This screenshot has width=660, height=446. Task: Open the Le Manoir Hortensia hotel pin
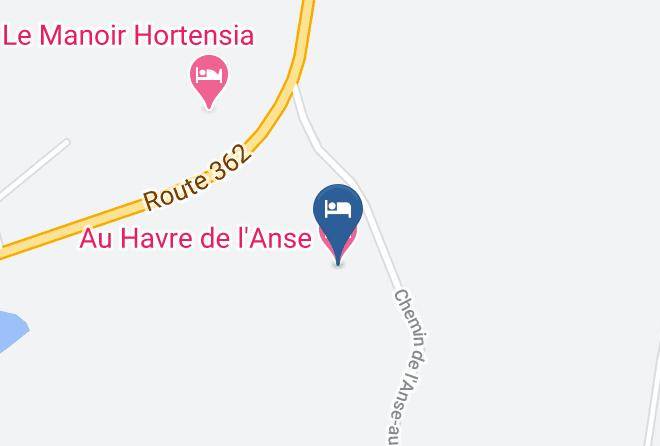click(x=209, y=80)
